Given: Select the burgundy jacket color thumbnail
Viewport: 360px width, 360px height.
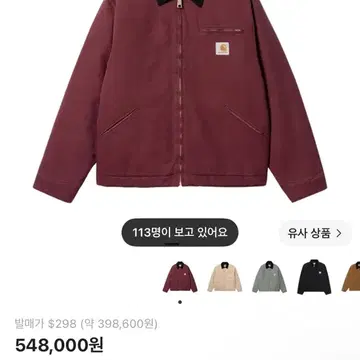Looking at the screenshot, I should pyautogui.click(x=180, y=277).
